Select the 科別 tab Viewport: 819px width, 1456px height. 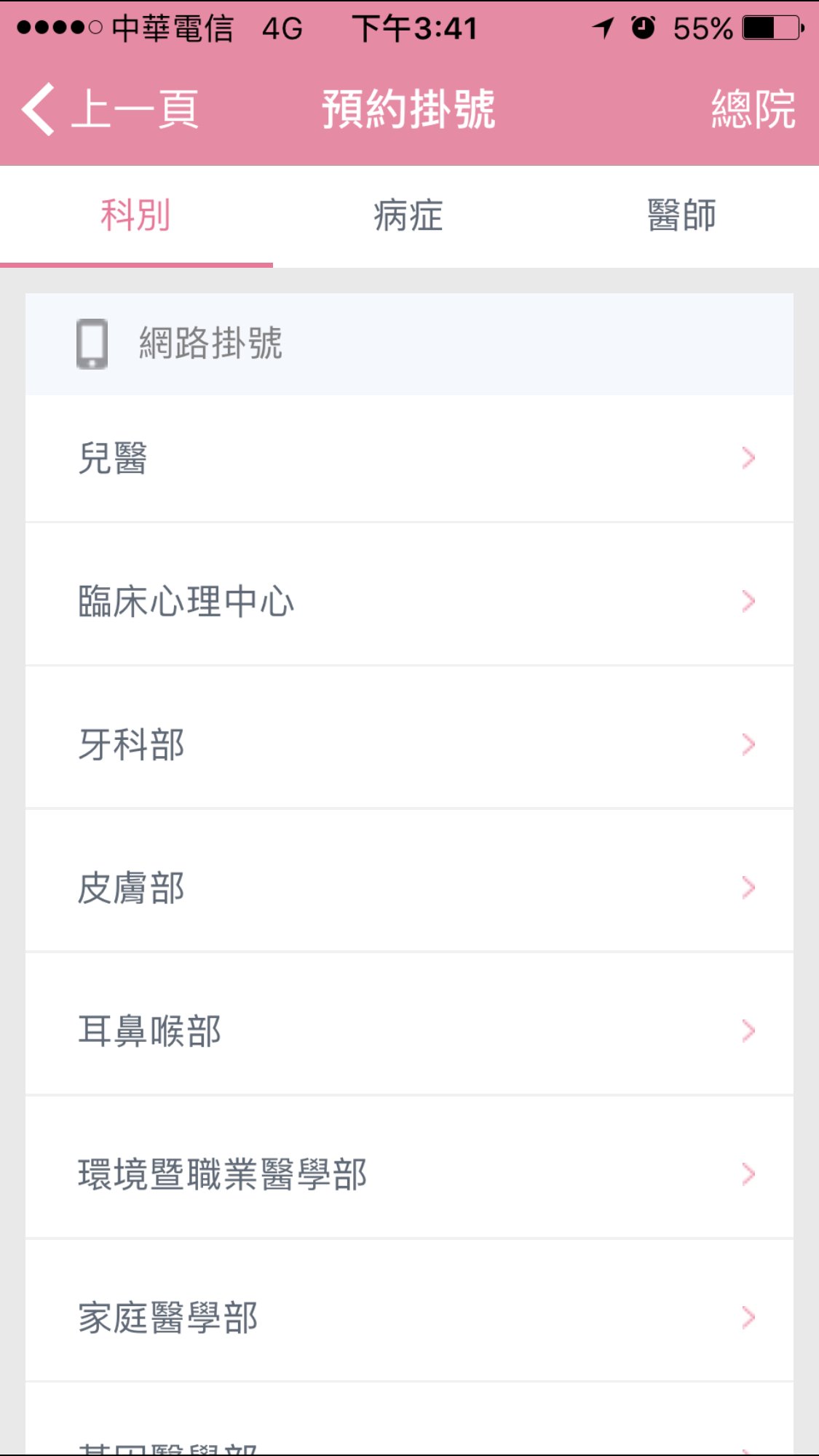tap(135, 216)
